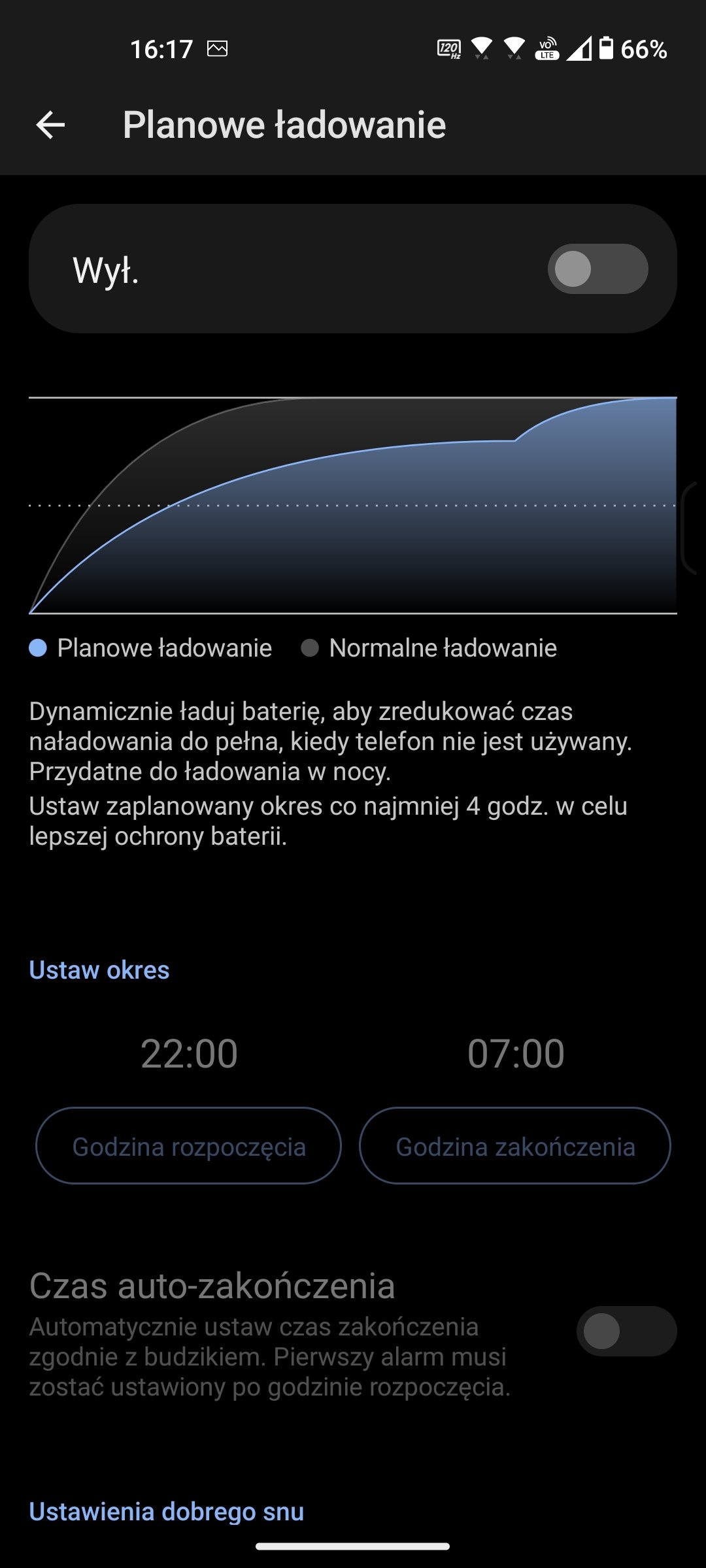Toggle Czas auto-zakończenia switch
Screen dimensions: 706x1568
pos(626,1331)
